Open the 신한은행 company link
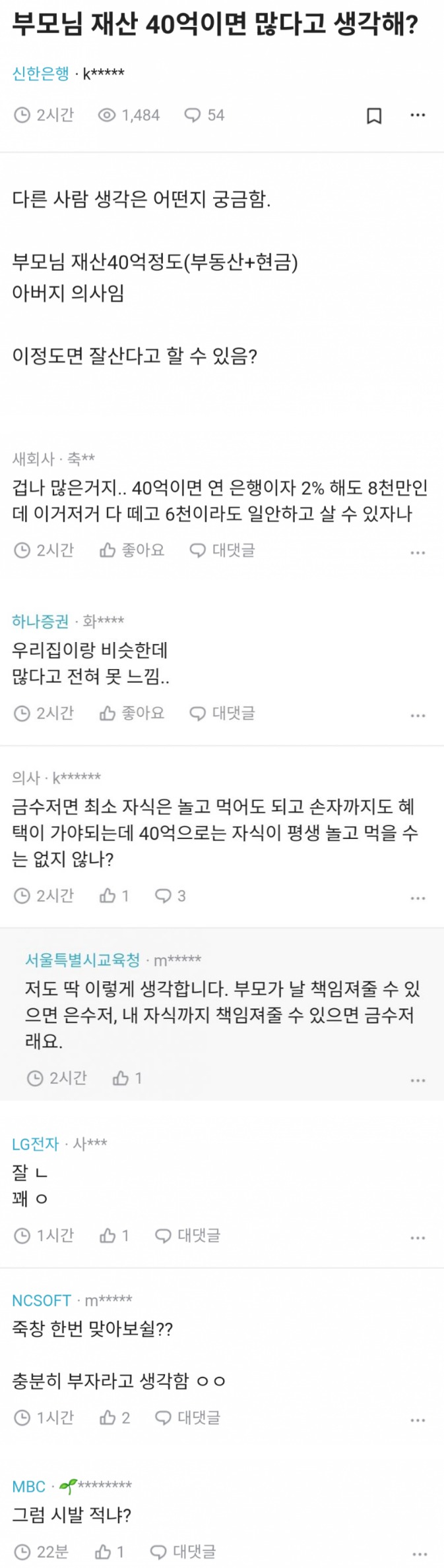The width and height of the screenshot is (444, 1568). [41, 74]
